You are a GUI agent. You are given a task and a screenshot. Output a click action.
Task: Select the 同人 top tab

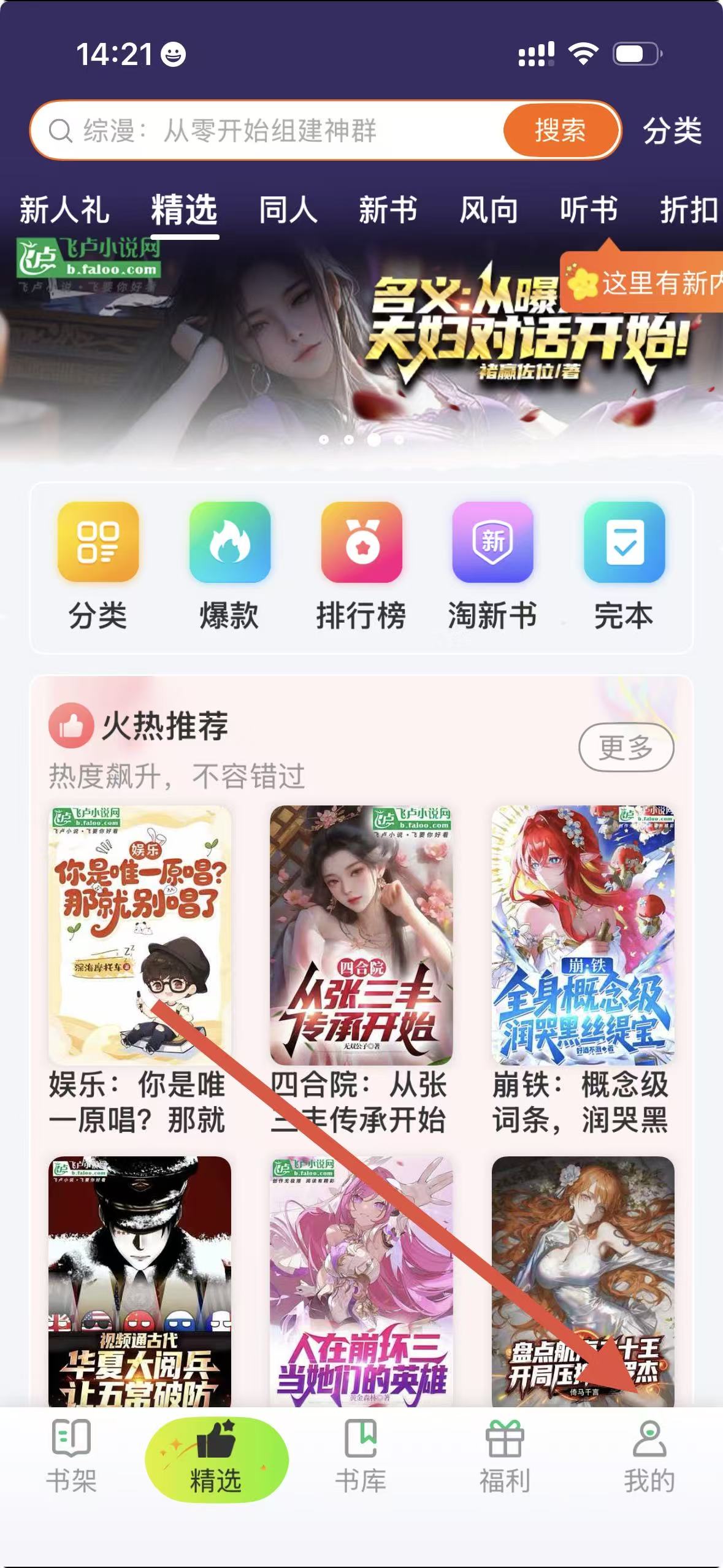(288, 210)
